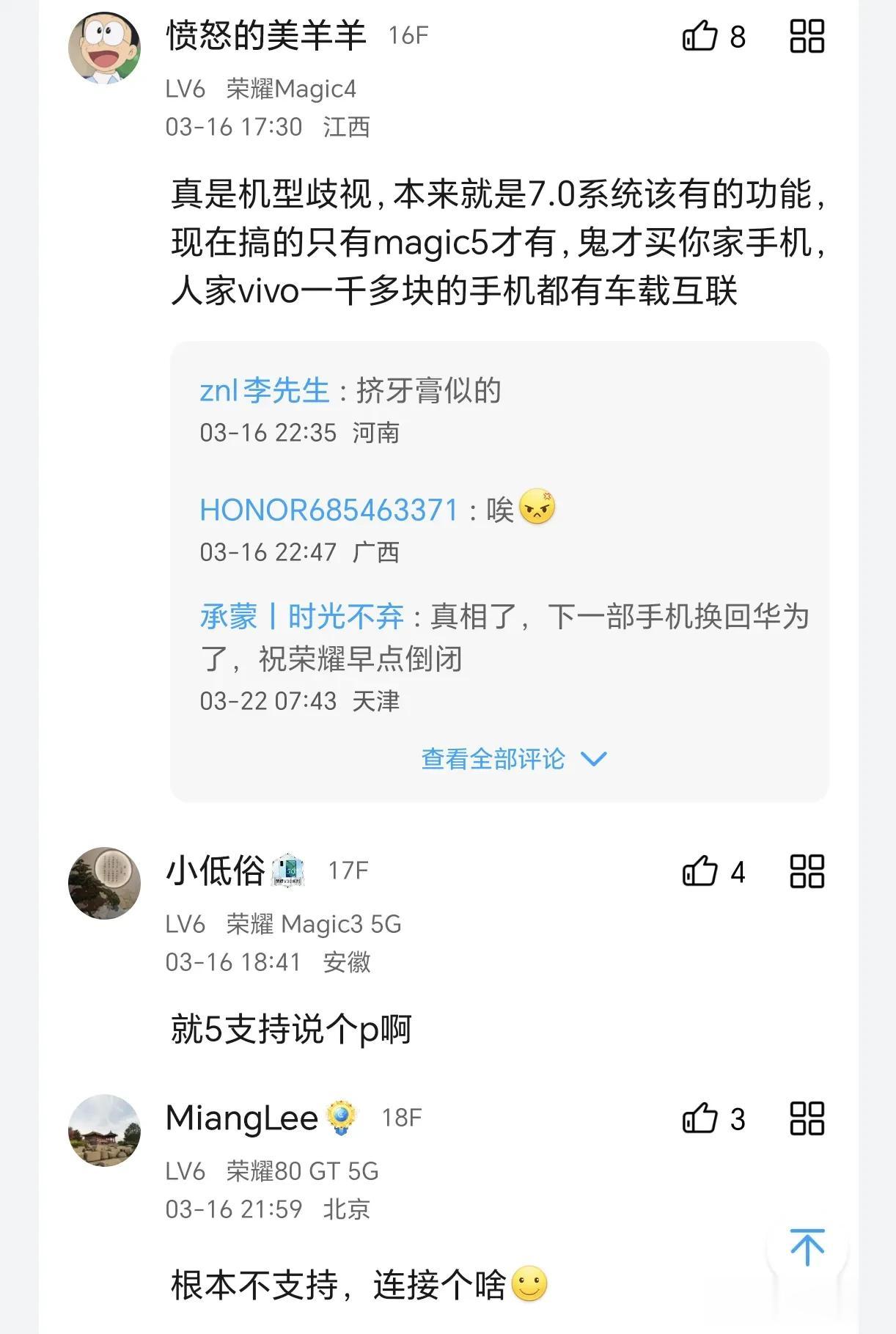Open more options for MiangLee's comment
The height and width of the screenshot is (1334, 896).
[x=807, y=1118]
